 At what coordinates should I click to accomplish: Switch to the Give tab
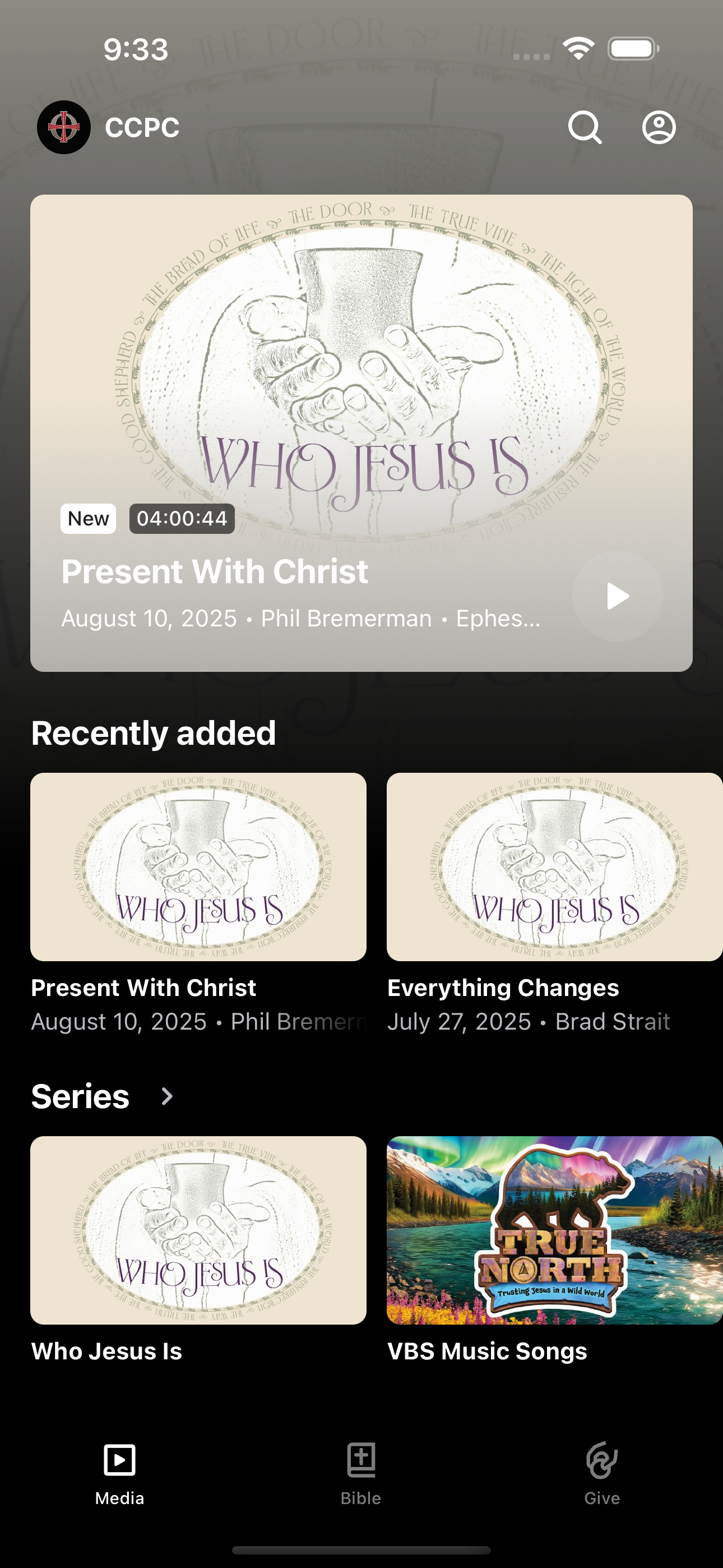[x=602, y=1474]
